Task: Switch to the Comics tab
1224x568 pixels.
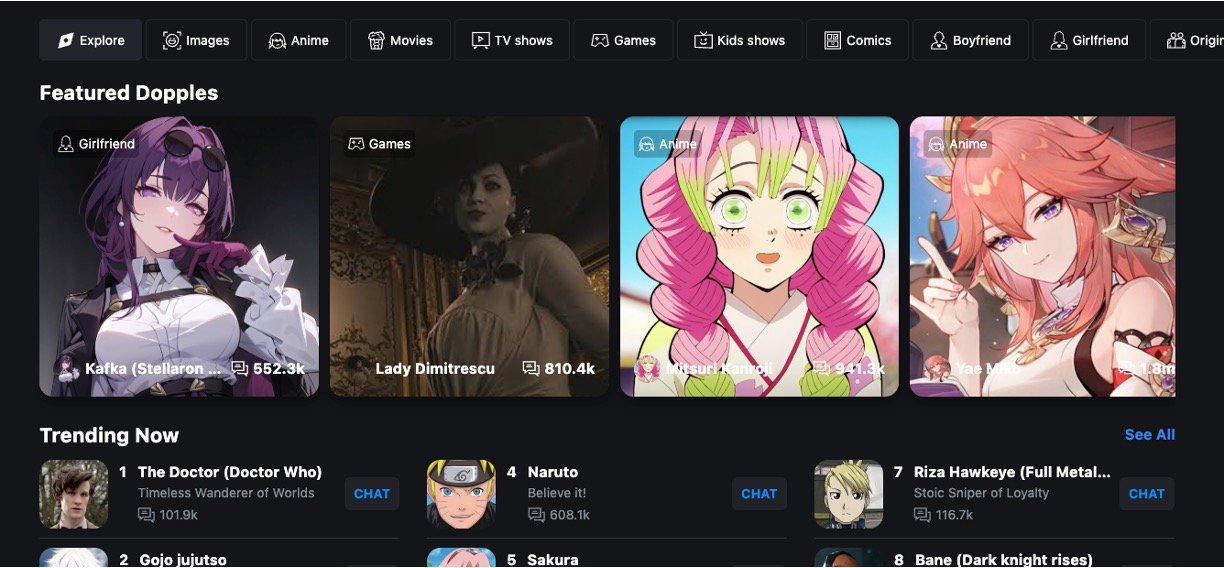Action: [x=857, y=40]
